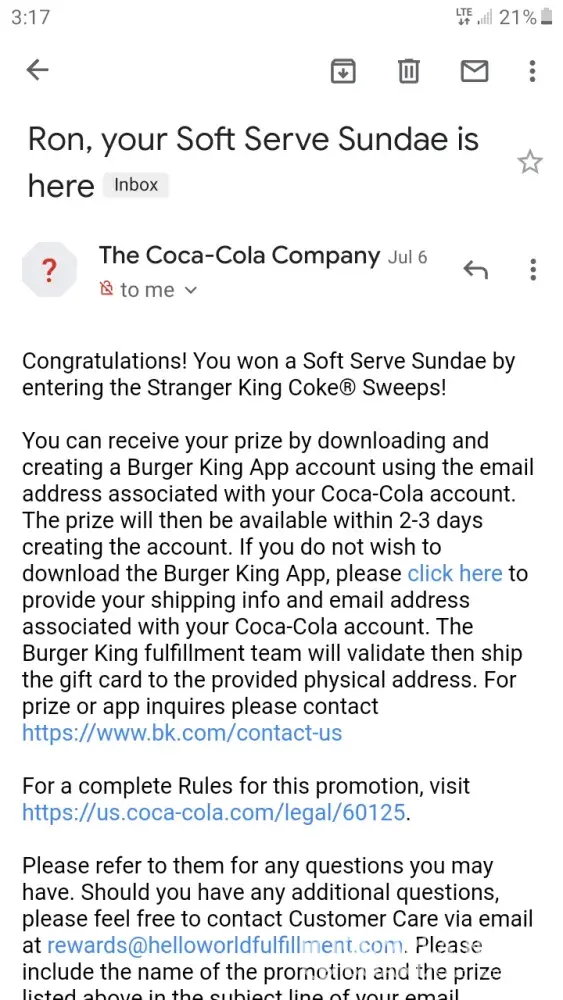Mark this email as unread
Viewport: 563px width, 1000px height.
[474, 71]
